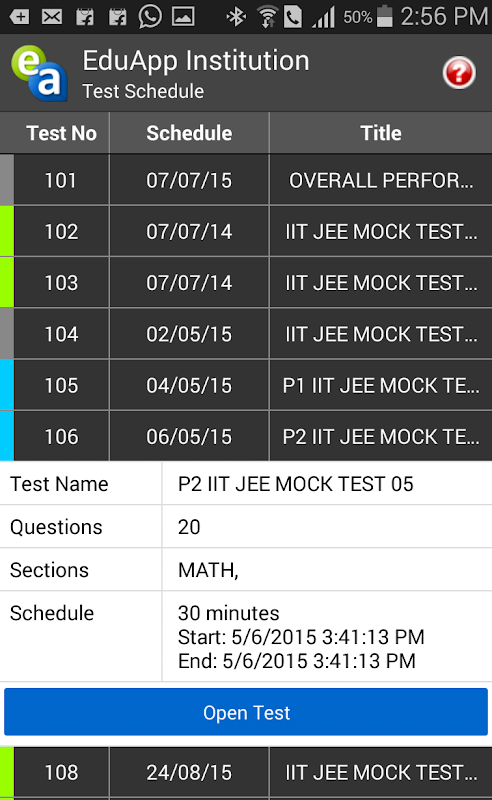The width and height of the screenshot is (492, 800).
Task: Open test number 102 row
Action: [246, 231]
